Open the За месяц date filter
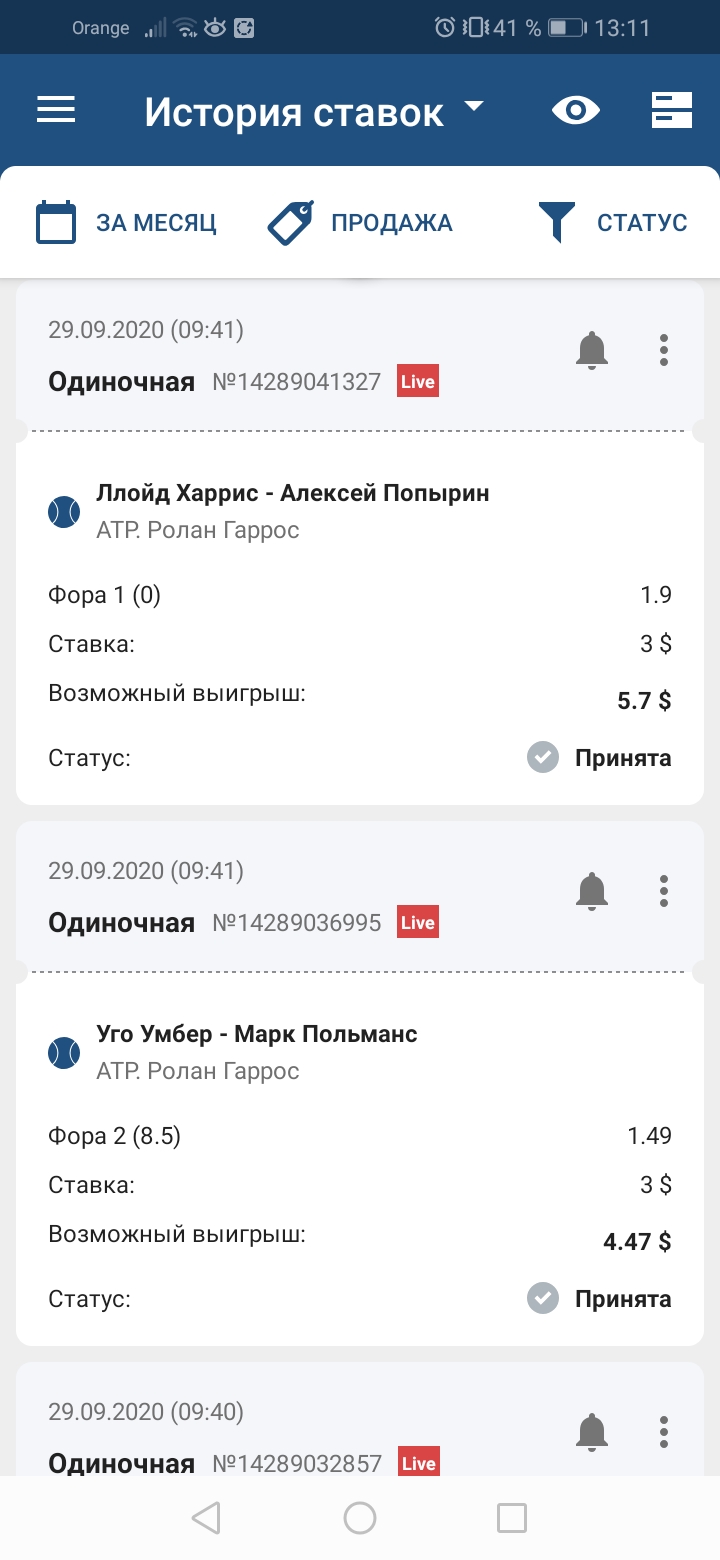This screenshot has height=1560, width=720. click(x=126, y=222)
